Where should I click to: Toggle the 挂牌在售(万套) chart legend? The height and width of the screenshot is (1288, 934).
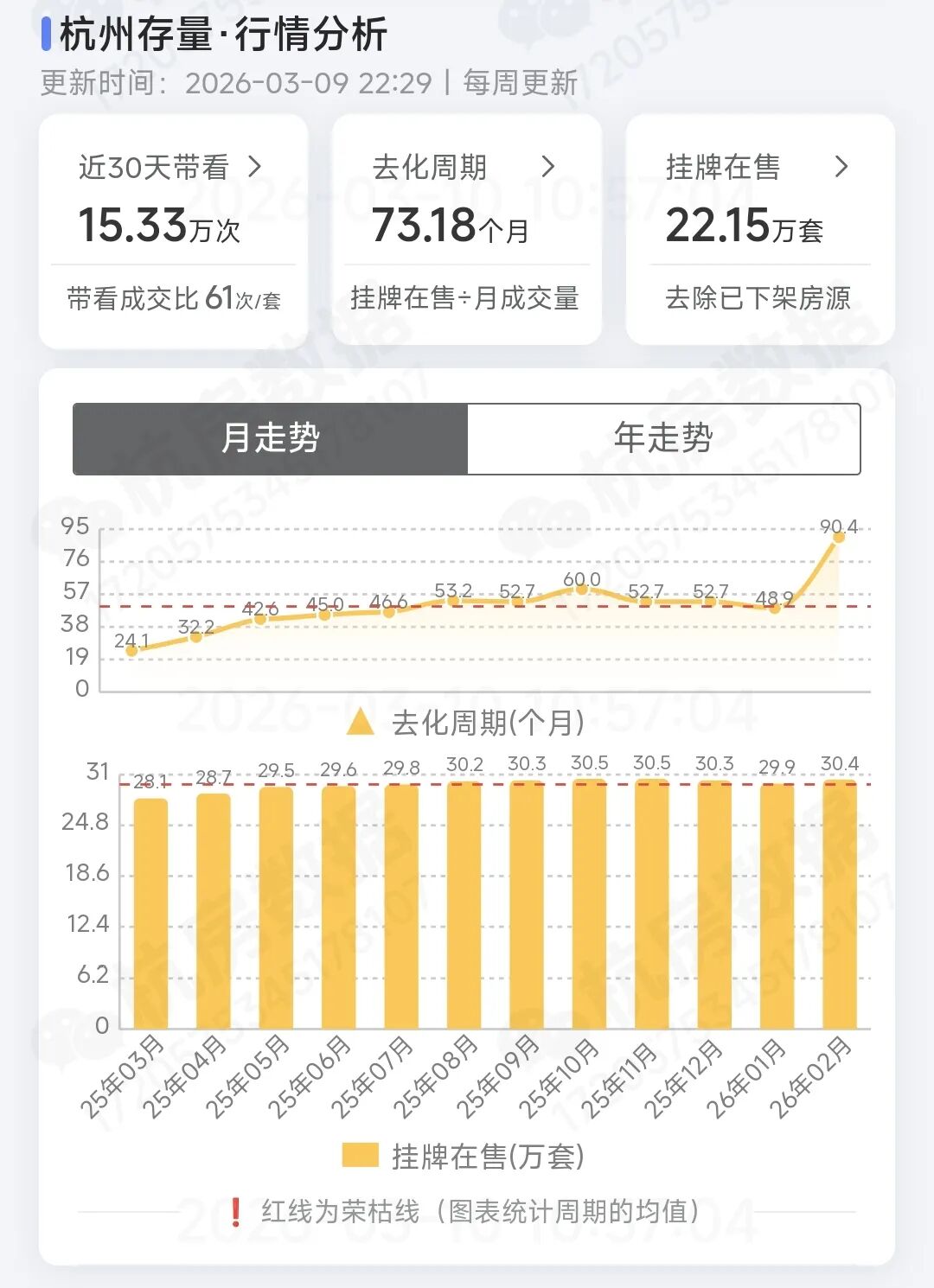[x=464, y=1156]
